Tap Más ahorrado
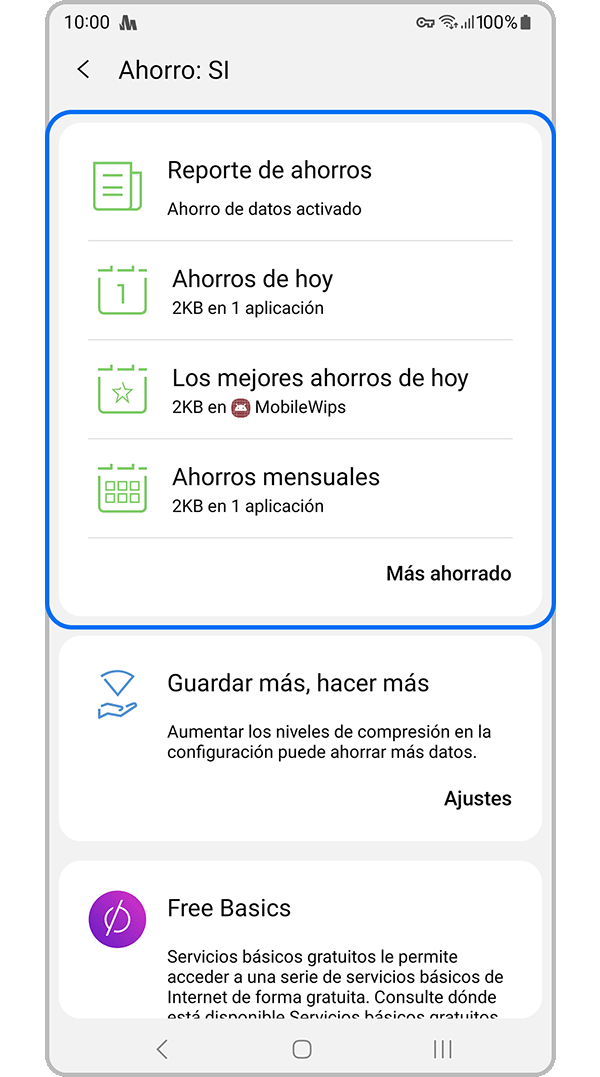 tap(448, 573)
